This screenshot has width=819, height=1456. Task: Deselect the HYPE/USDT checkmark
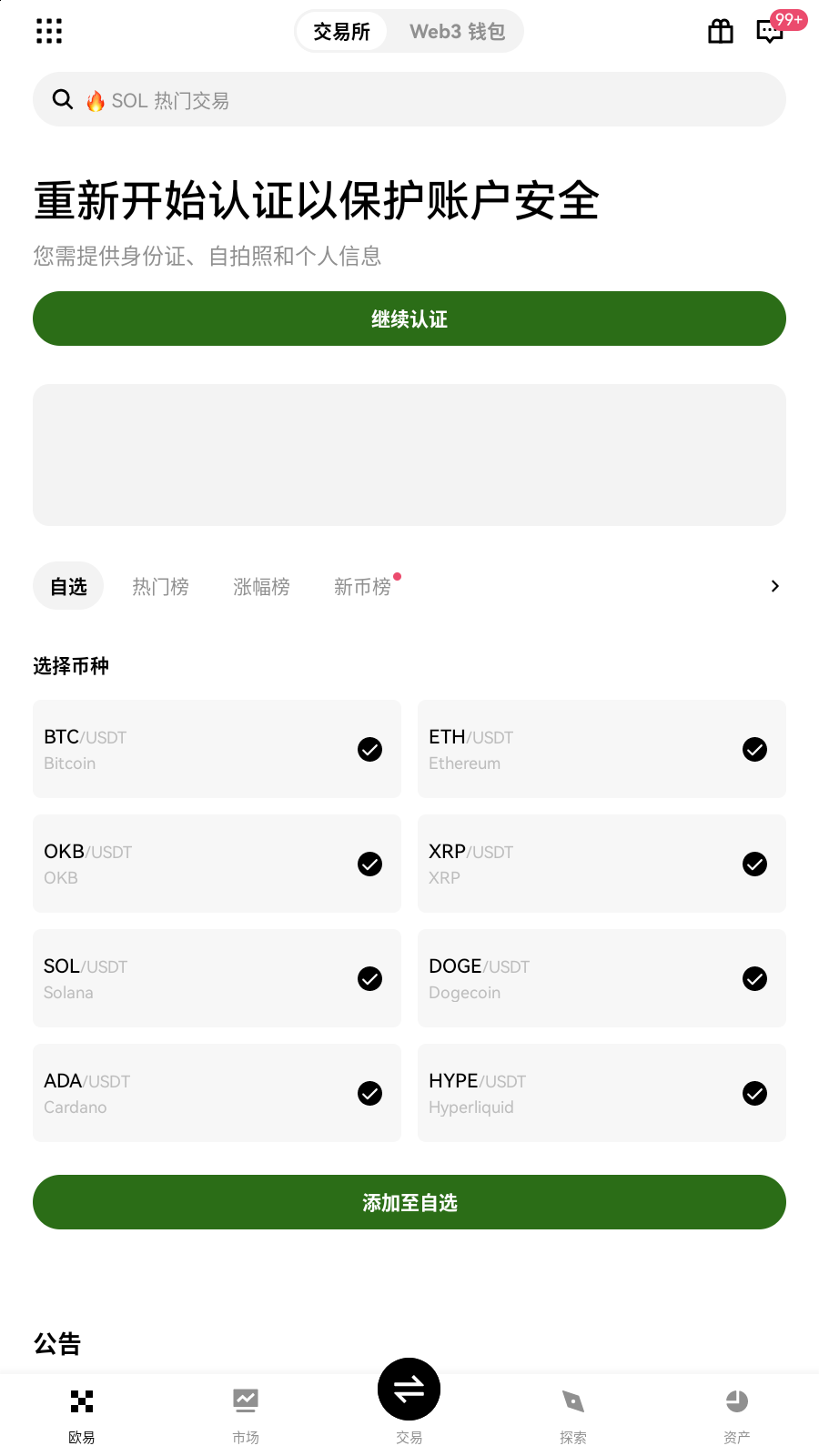[x=754, y=1093]
